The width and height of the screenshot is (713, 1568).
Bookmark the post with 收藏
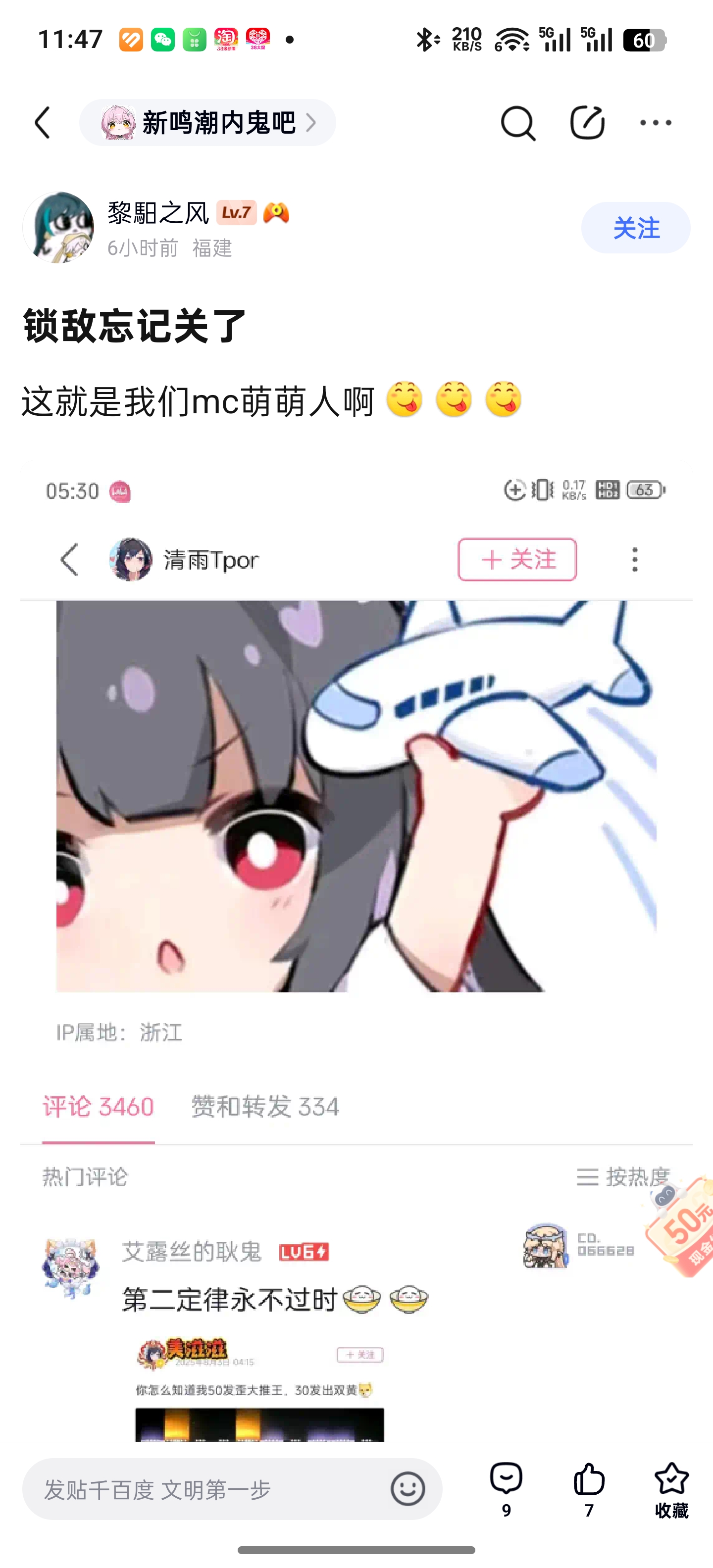(x=671, y=1488)
